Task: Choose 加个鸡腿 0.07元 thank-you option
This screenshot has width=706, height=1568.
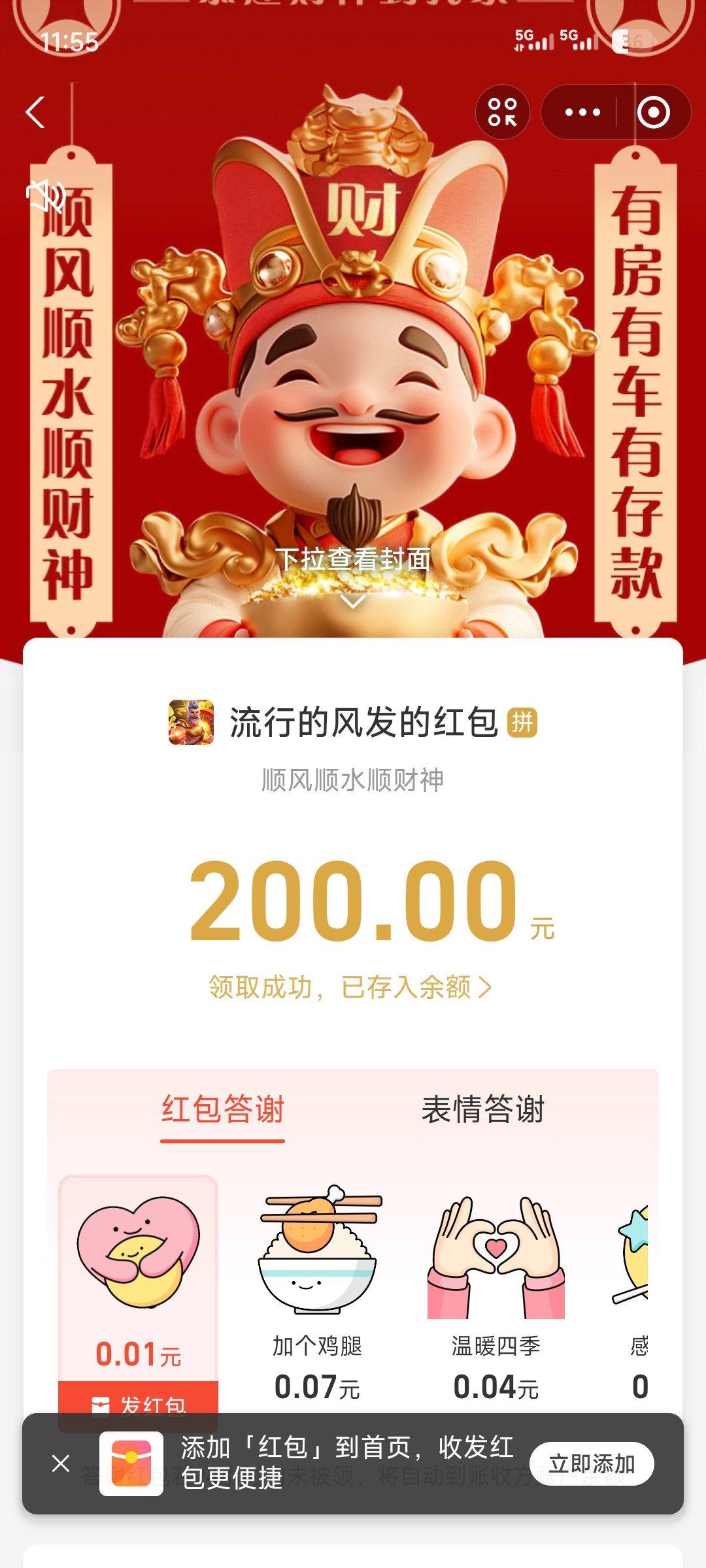Action: click(x=318, y=1294)
